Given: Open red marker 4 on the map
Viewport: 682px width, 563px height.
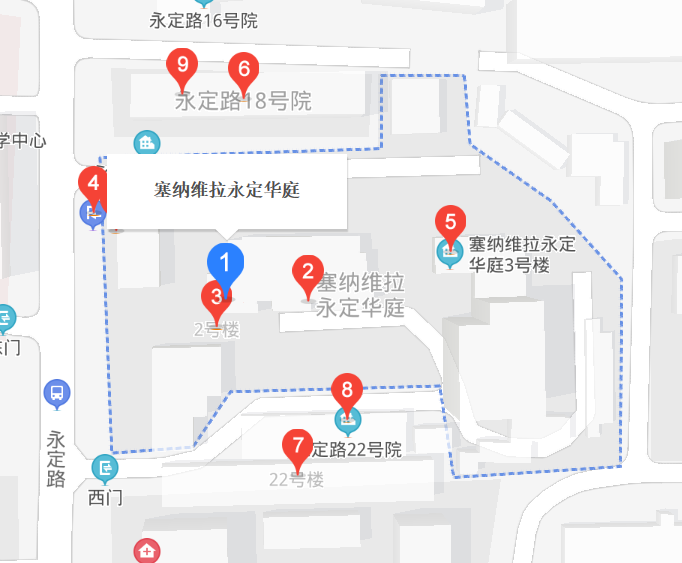Looking at the screenshot, I should tap(94, 184).
